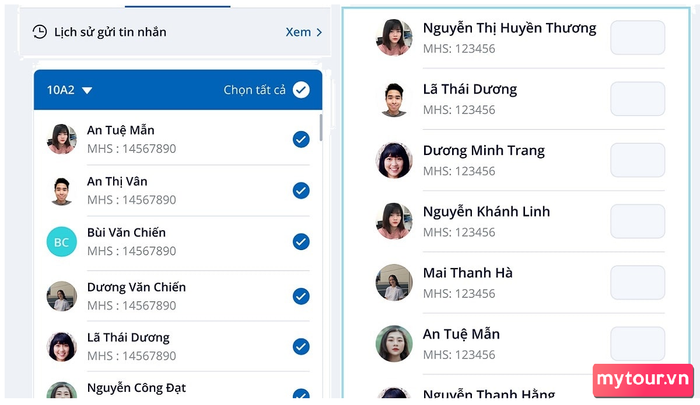Uncheck Lã Thái Dương in the 10A2 list
Screen dimensions: 700x405
(x=301, y=346)
